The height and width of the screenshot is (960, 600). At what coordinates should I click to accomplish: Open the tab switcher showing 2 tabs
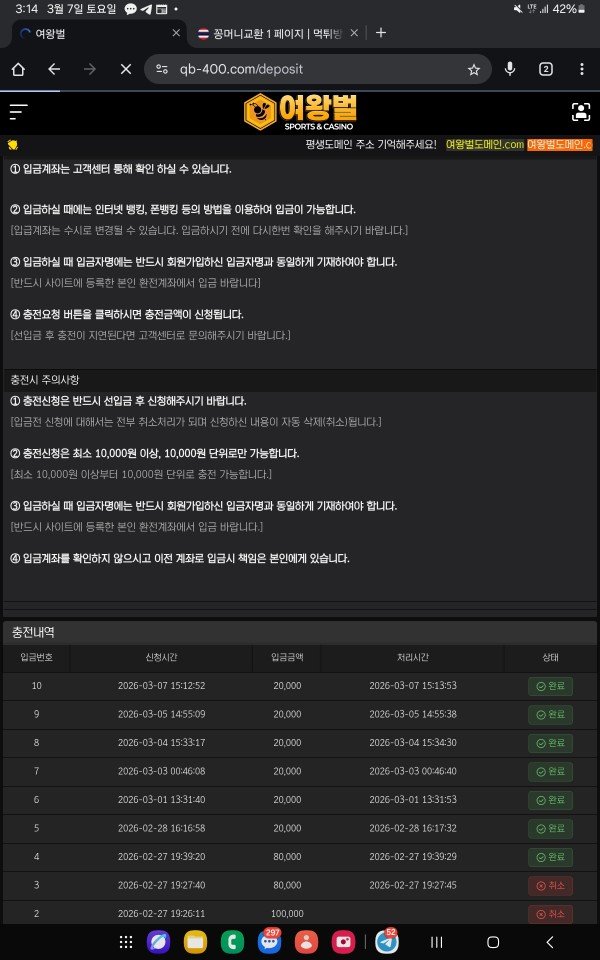[546, 69]
